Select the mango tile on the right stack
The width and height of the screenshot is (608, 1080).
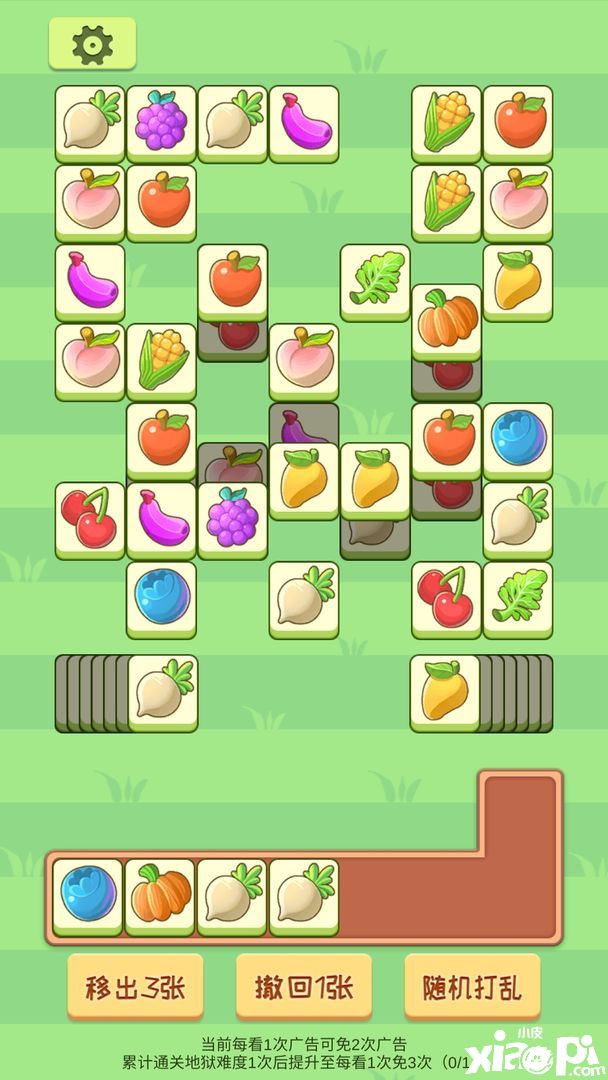click(x=444, y=690)
